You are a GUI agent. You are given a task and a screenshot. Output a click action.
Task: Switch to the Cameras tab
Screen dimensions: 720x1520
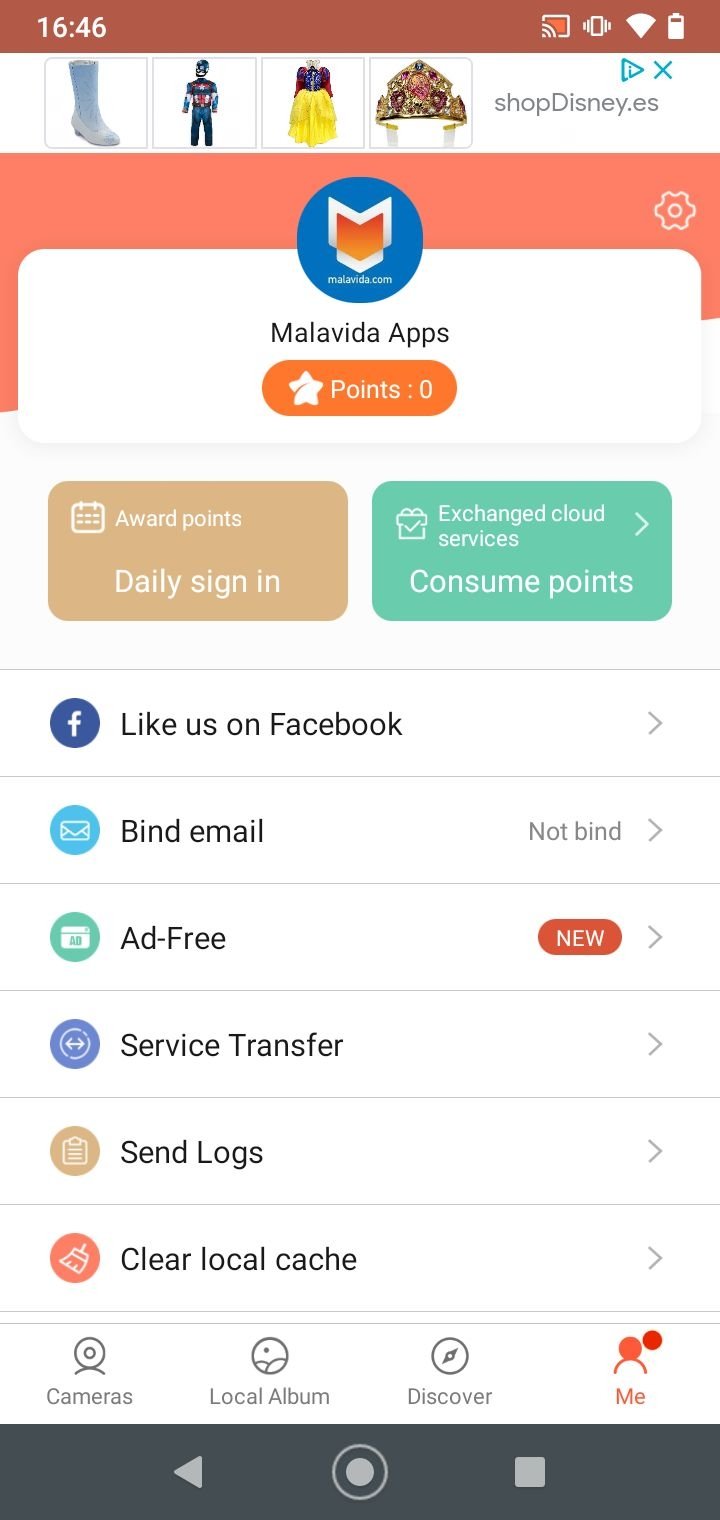pos(90,1372)
